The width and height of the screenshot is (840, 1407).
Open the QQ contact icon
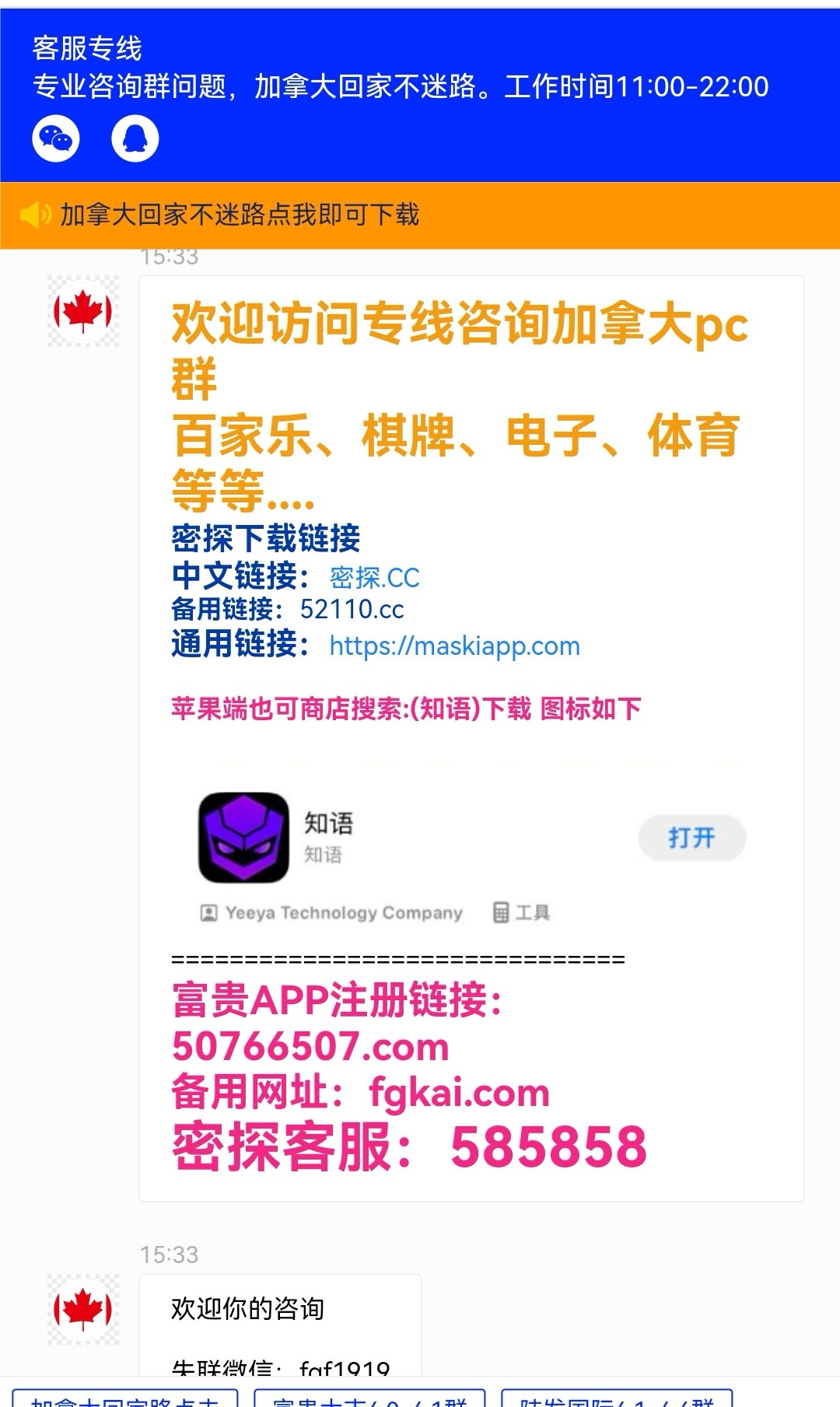coord(135,139)
